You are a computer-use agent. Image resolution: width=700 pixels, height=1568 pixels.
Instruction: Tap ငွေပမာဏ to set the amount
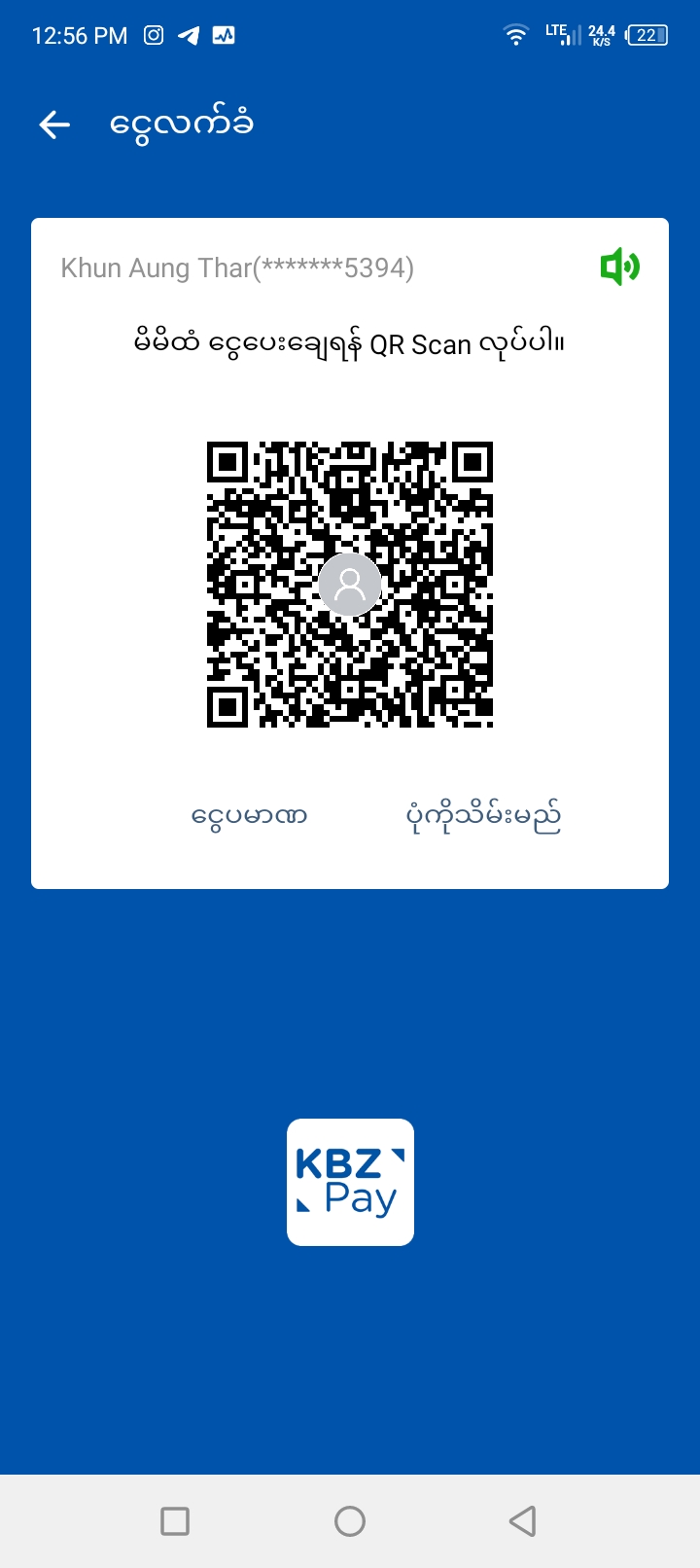pyautogui.click(x=249, y=815)
